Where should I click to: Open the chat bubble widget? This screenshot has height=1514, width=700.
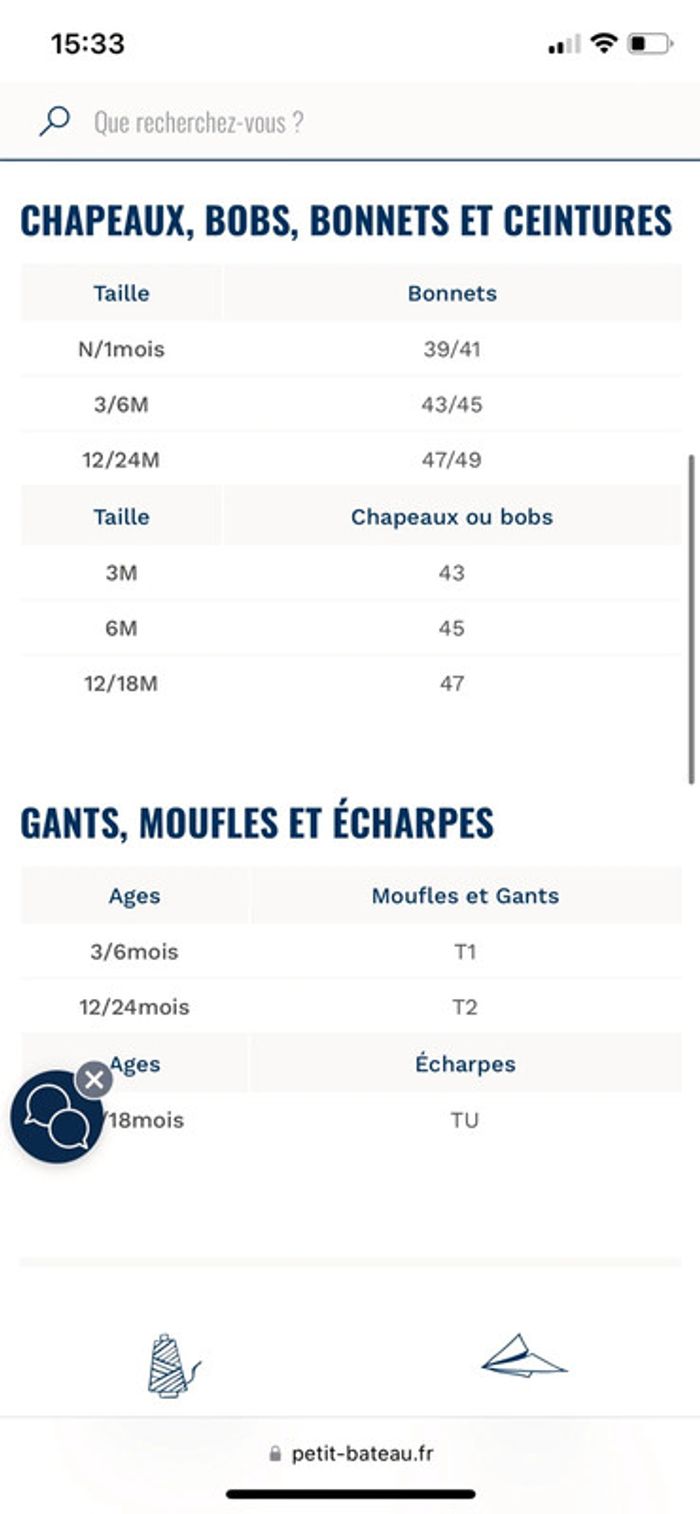tap(55, 1118)
